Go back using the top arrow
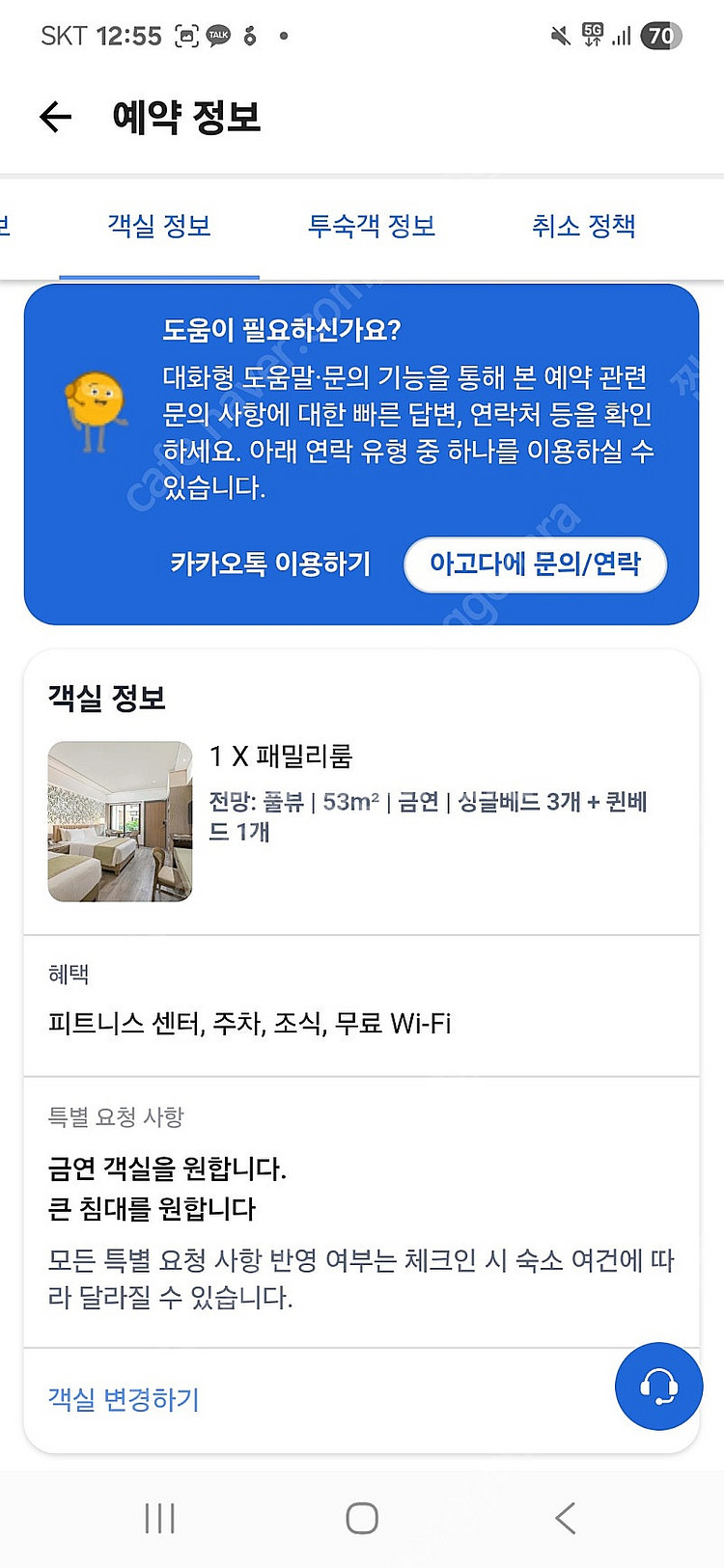The image size is (724, 1568). click(x=55, y=117)
